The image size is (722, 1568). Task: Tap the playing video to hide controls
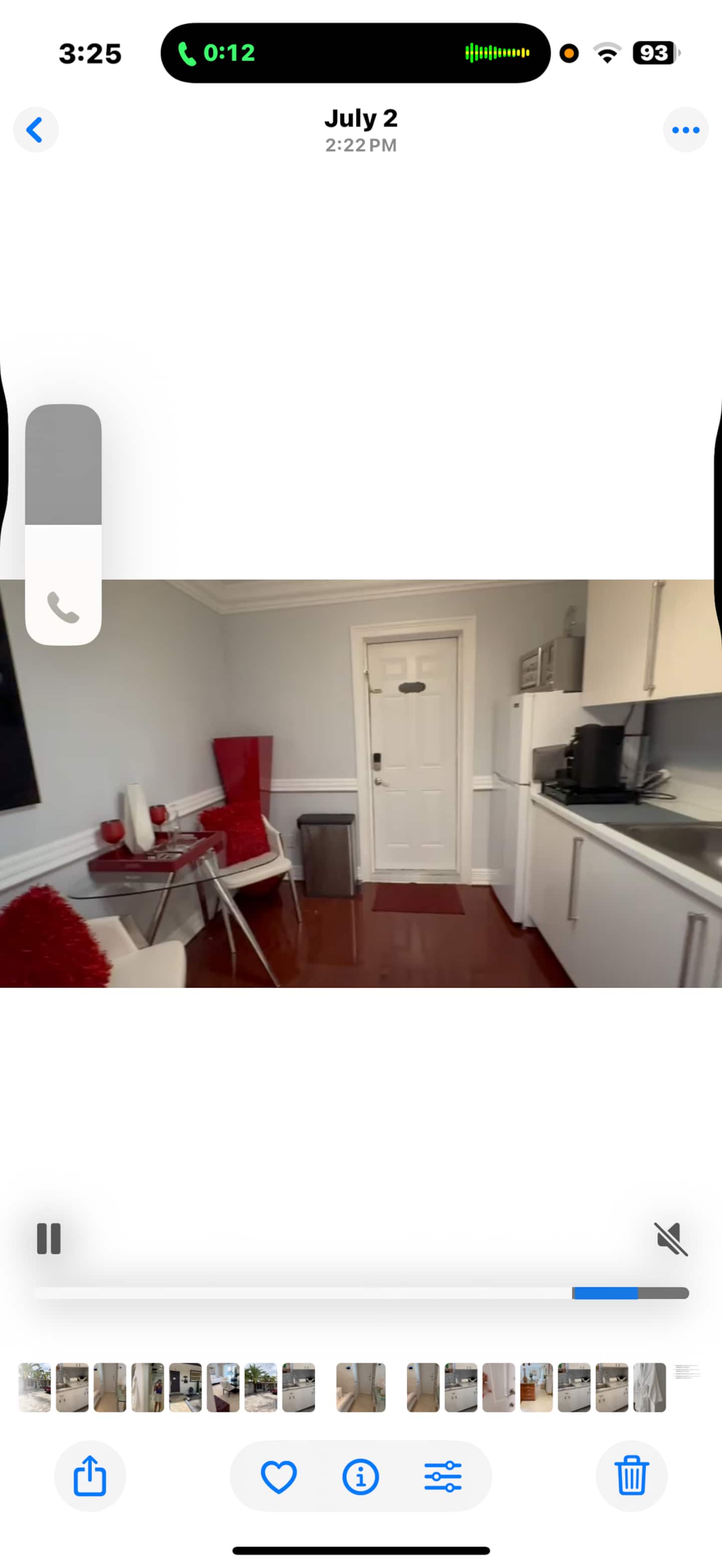pyautogui.click(x=361, y=783)
